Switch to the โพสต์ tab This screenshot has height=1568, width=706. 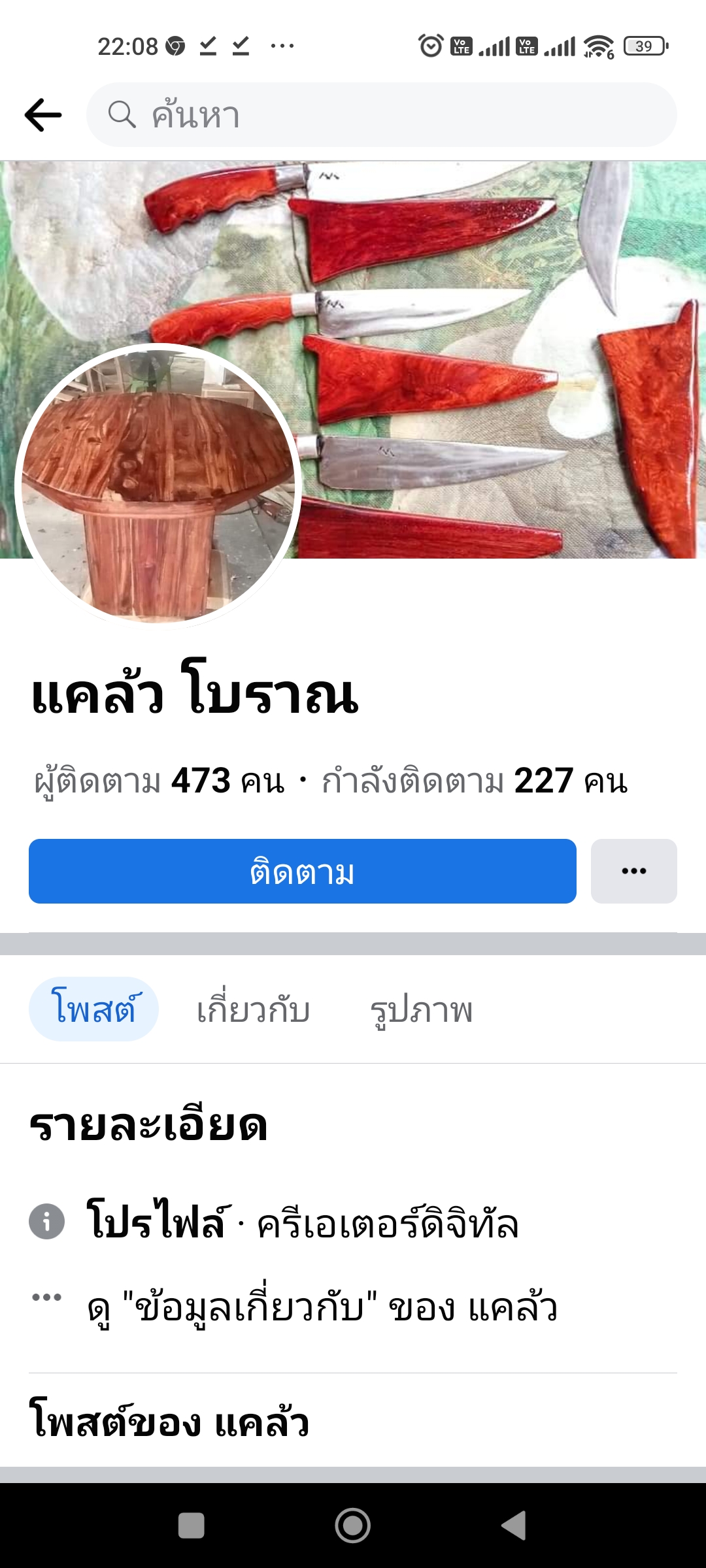(x=93, y=1009)
